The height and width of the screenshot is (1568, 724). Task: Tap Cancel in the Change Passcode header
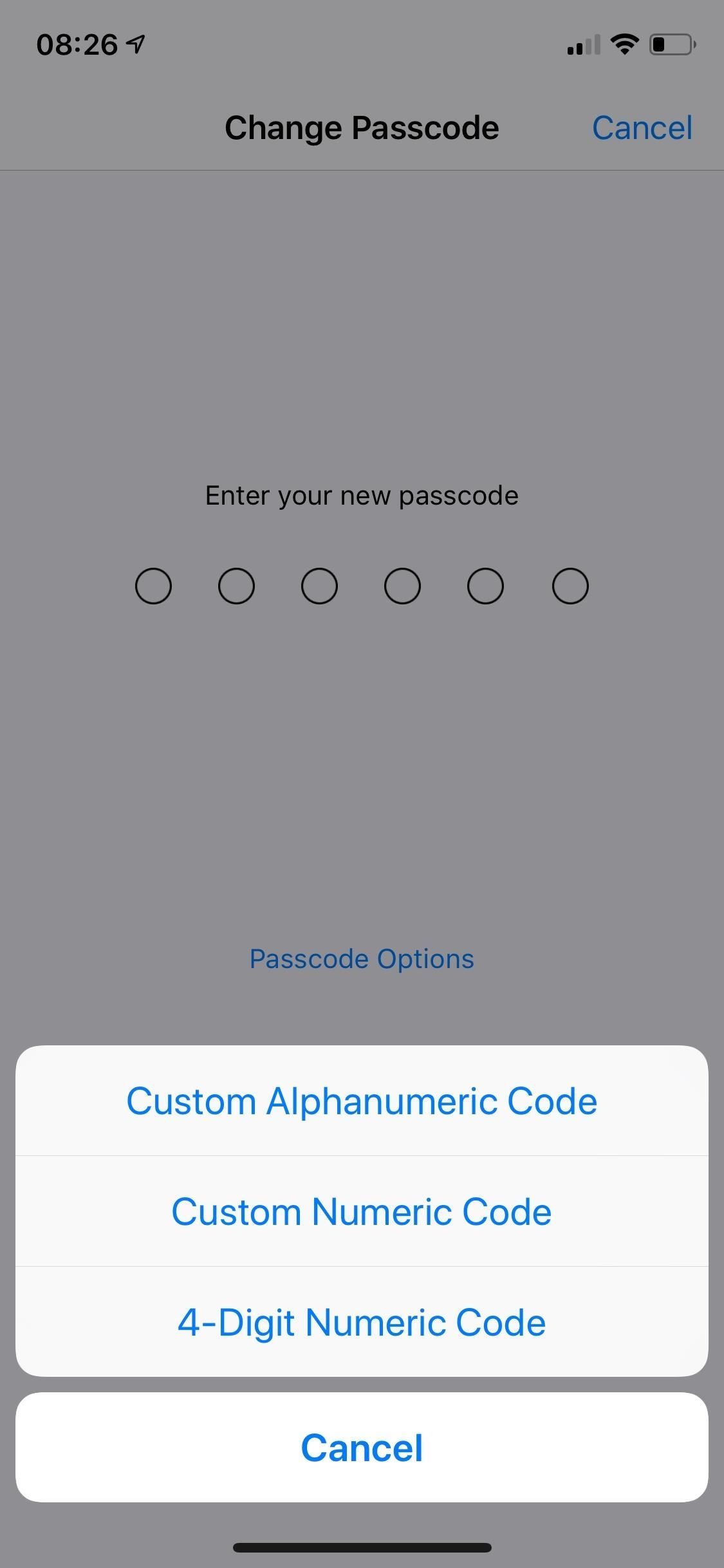click(642, 128)
